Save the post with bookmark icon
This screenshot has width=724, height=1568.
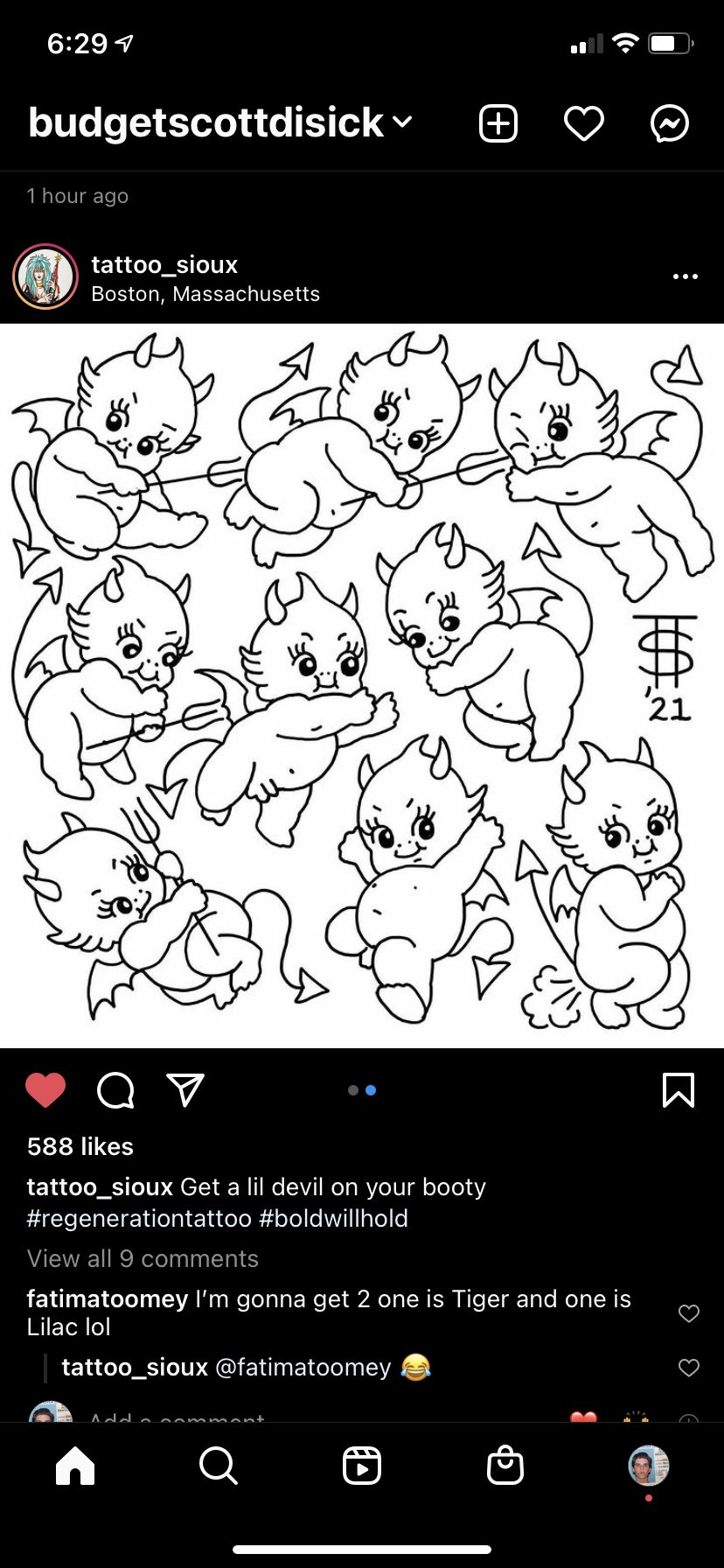pyautogui.click(x=679, y=1090)
